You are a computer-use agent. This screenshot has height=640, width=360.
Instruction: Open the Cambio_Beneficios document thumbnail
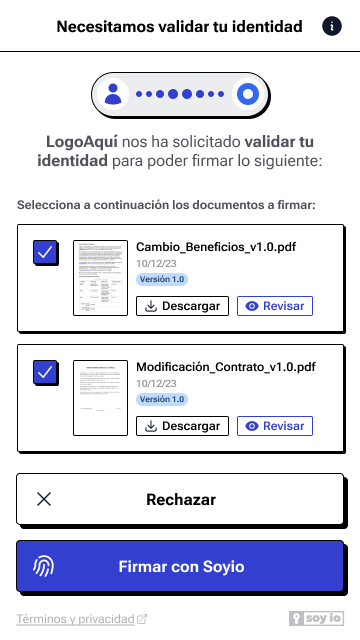(100, 278)
